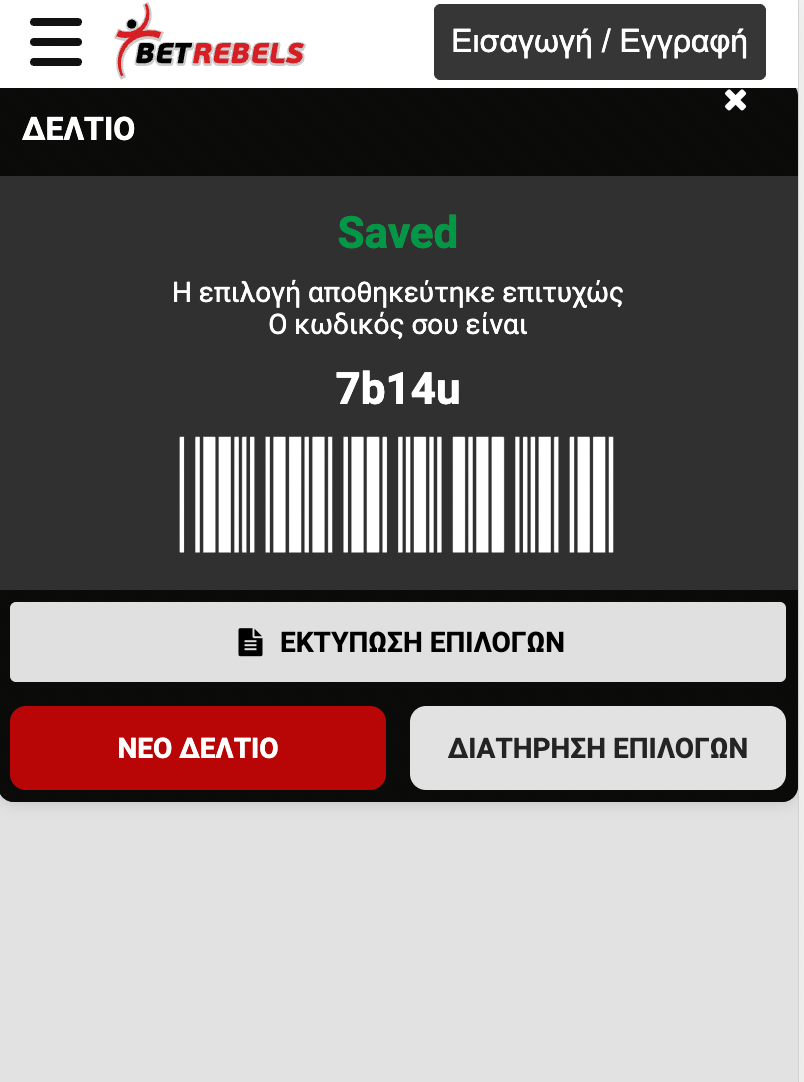Keep selections with ΔΙΑΤΗΡΗΣΗ ΕΠΙΛΟΓΩΝ

[597, 748]
